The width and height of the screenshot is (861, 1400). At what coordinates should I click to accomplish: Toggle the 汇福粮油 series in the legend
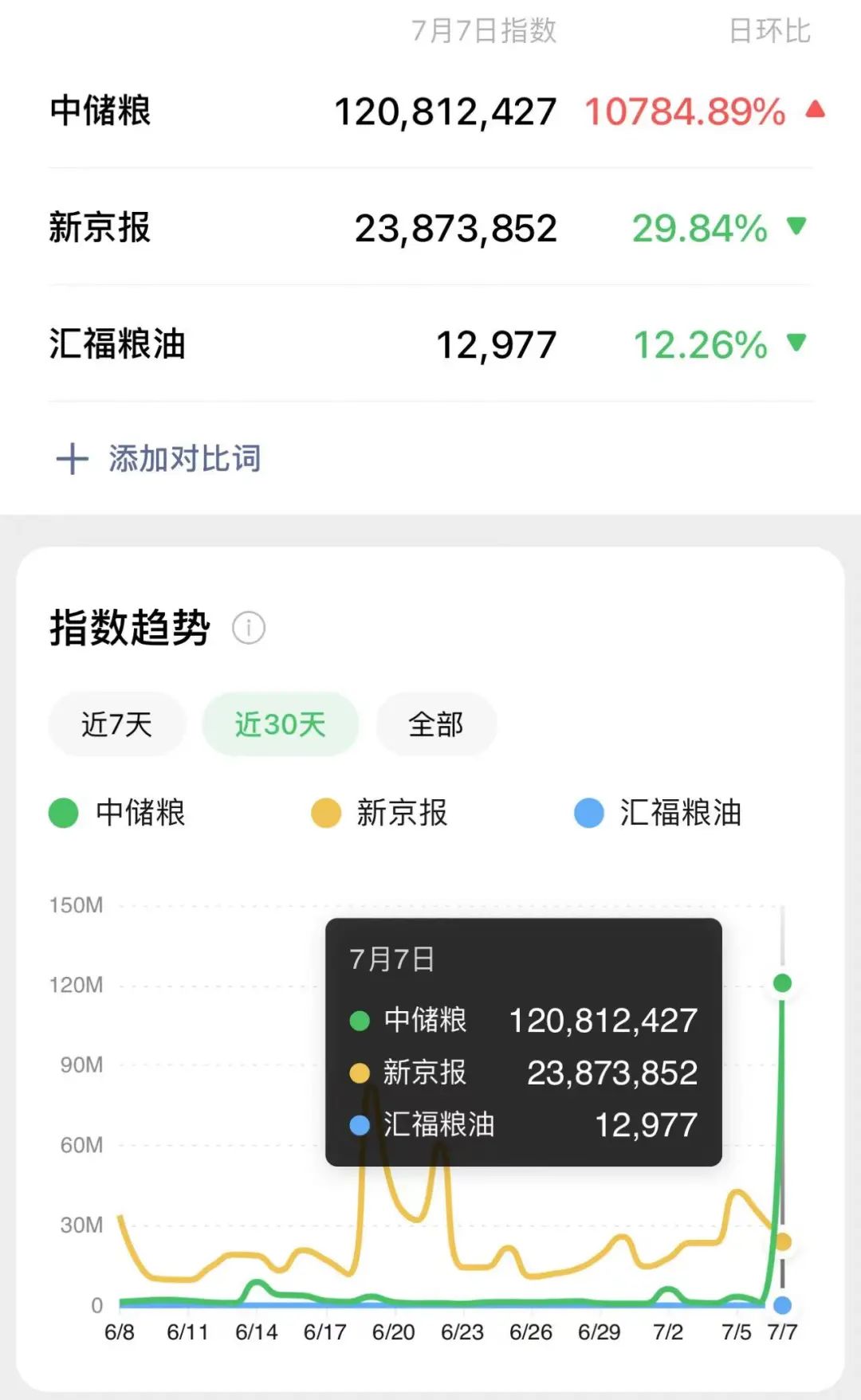pyautogui.click(x=659, y=813)
